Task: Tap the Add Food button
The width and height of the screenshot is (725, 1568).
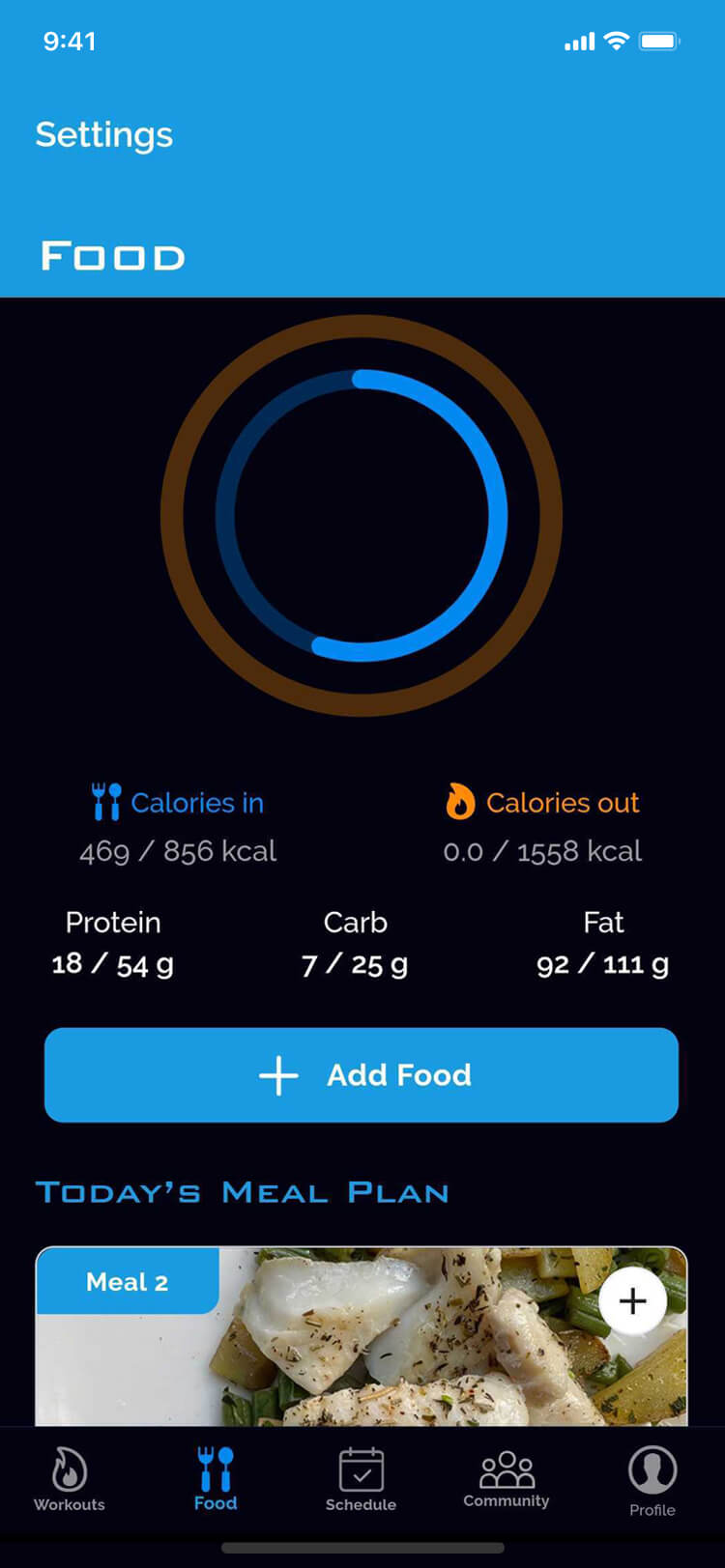Action: tap(362, 1074)
